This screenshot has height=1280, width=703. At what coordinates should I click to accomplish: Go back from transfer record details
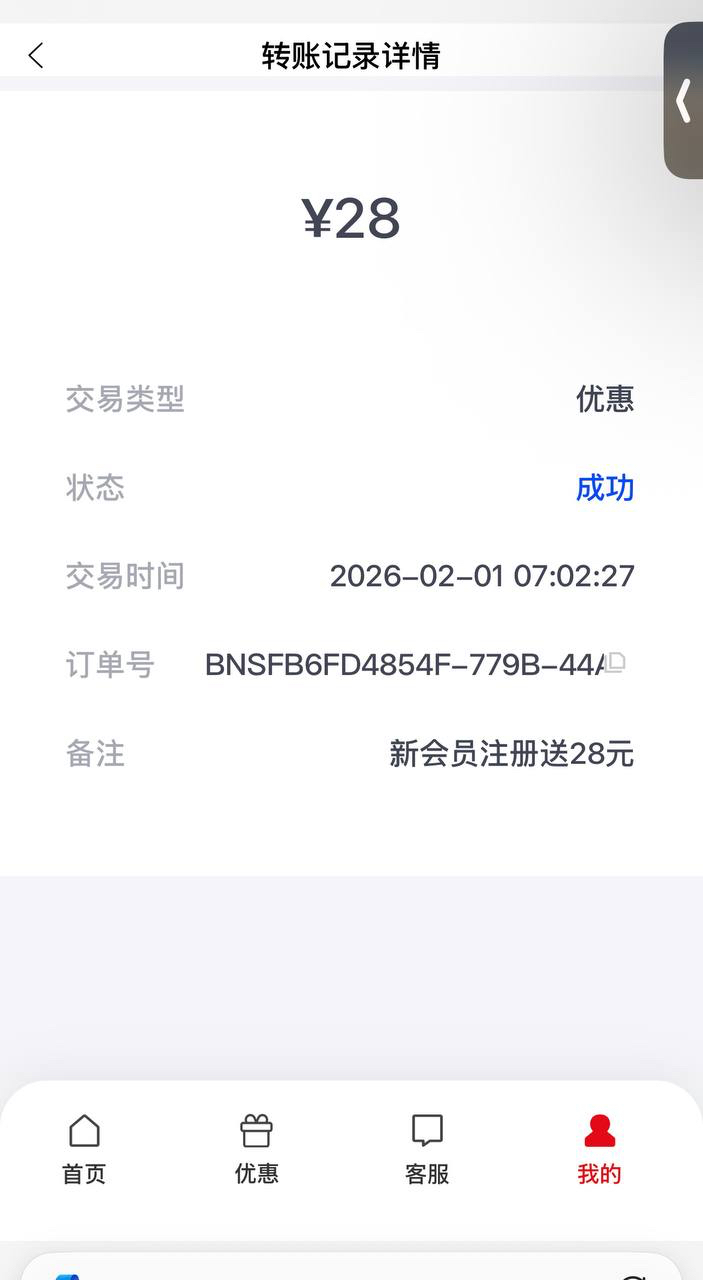(x=37, y=56)
